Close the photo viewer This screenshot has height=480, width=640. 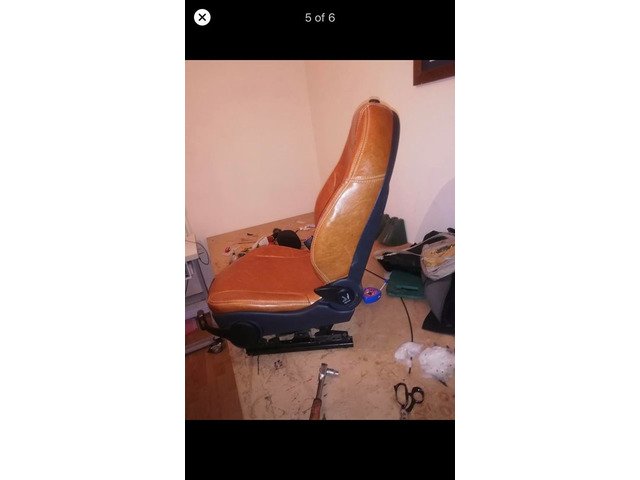point(202,17)
